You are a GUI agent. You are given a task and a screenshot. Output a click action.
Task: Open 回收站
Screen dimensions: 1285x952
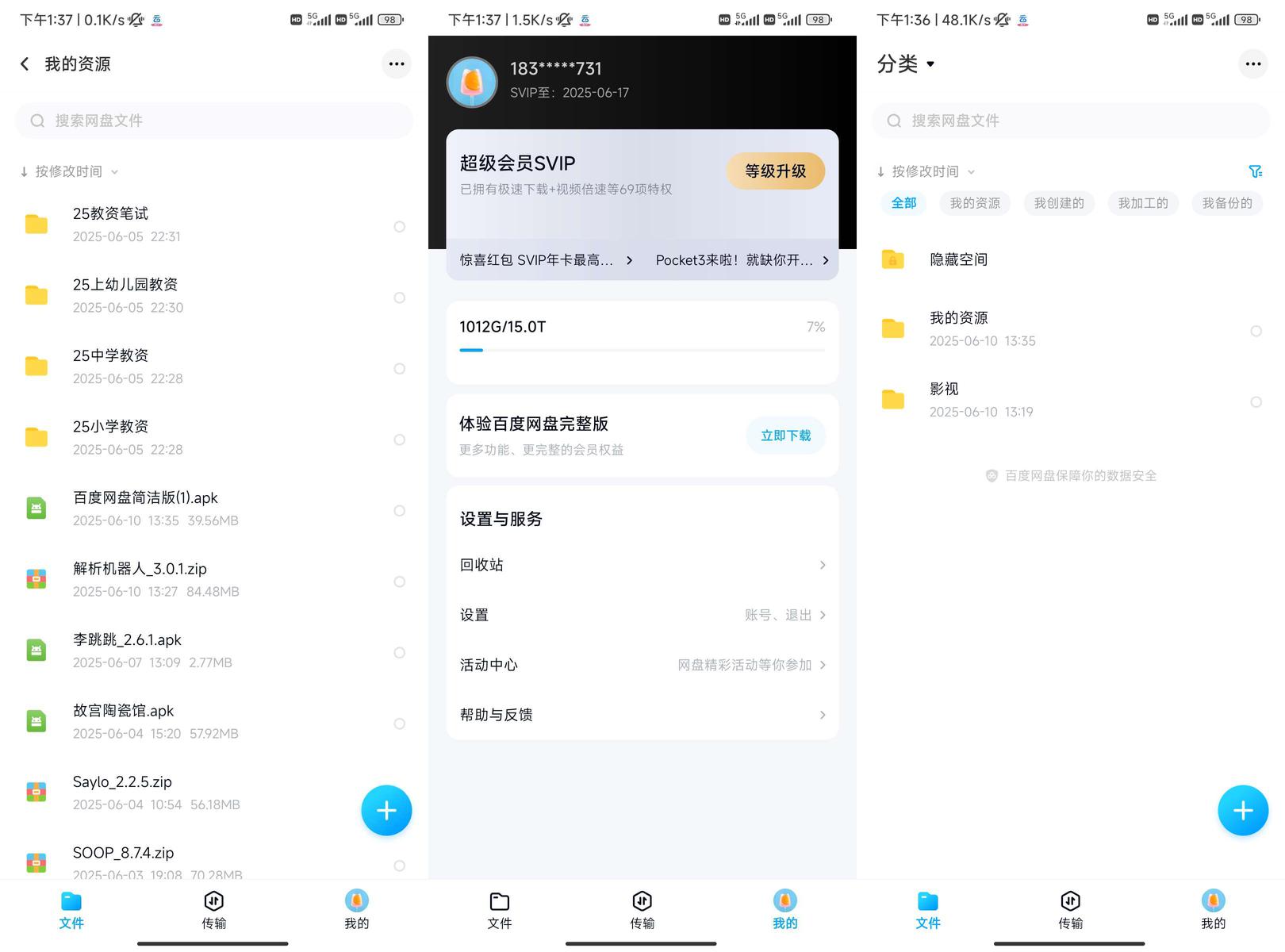pyautogui.click(x=642, y=565)
